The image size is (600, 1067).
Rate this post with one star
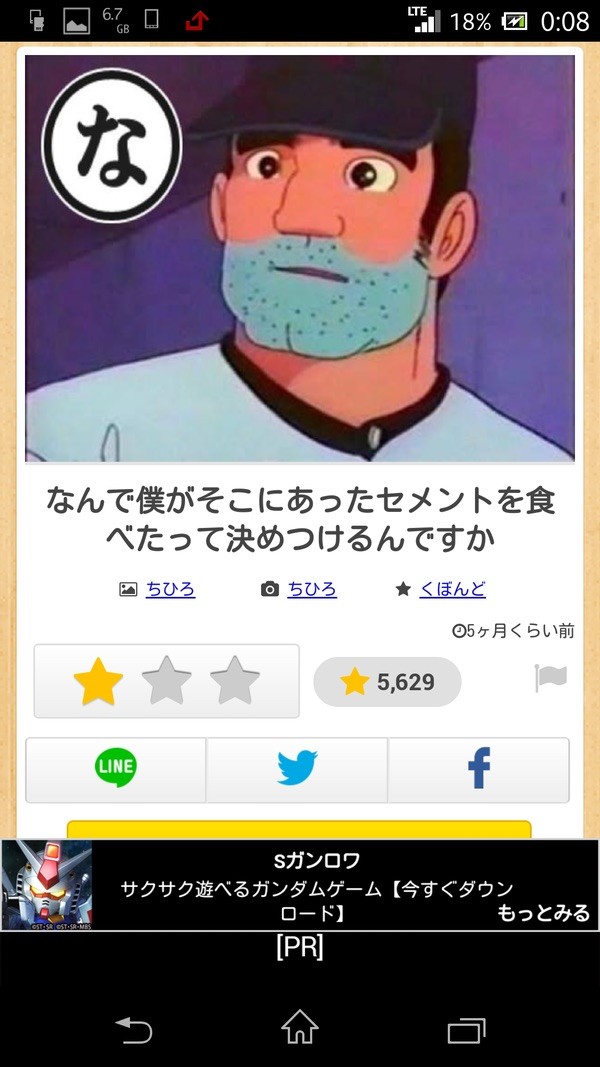[98, 682]
